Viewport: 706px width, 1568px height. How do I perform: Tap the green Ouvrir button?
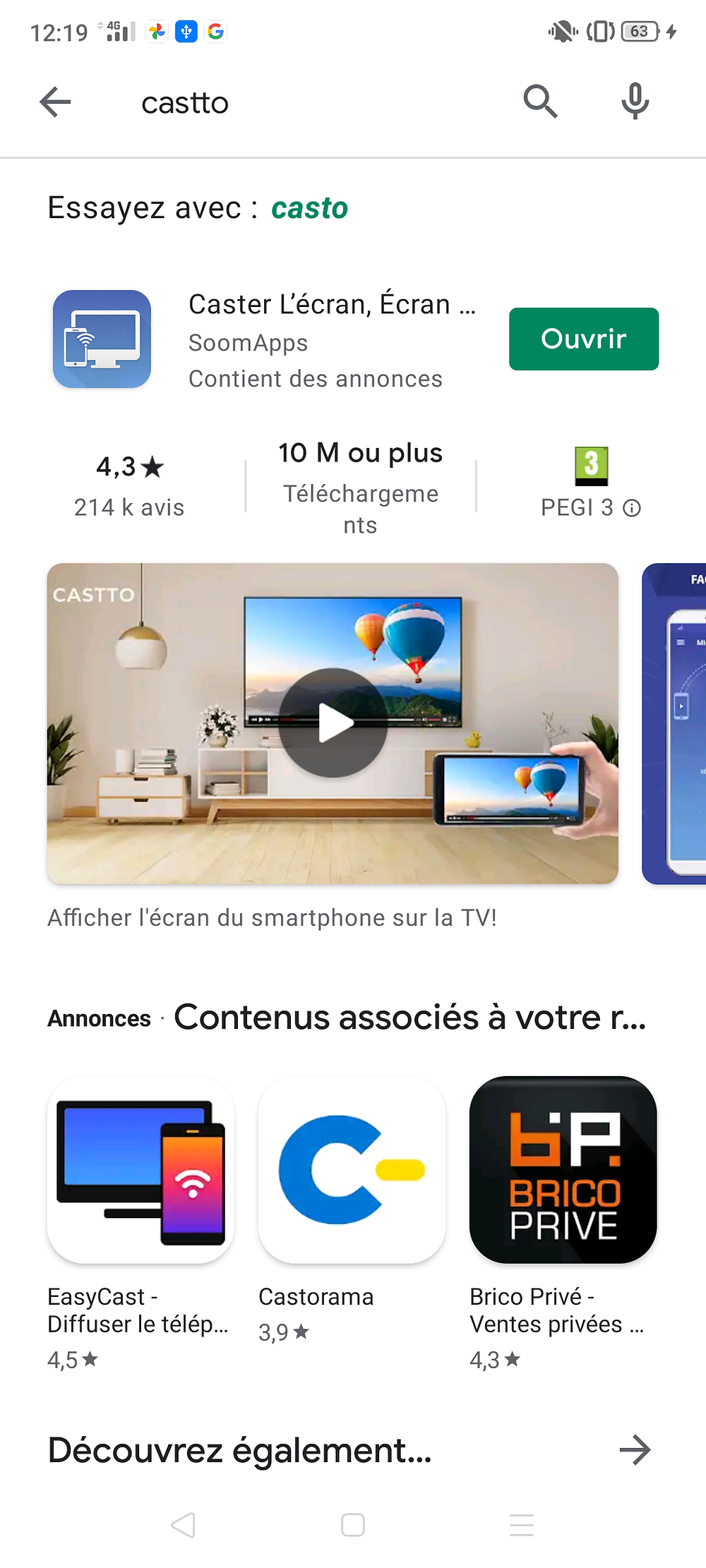pos(583,339)
